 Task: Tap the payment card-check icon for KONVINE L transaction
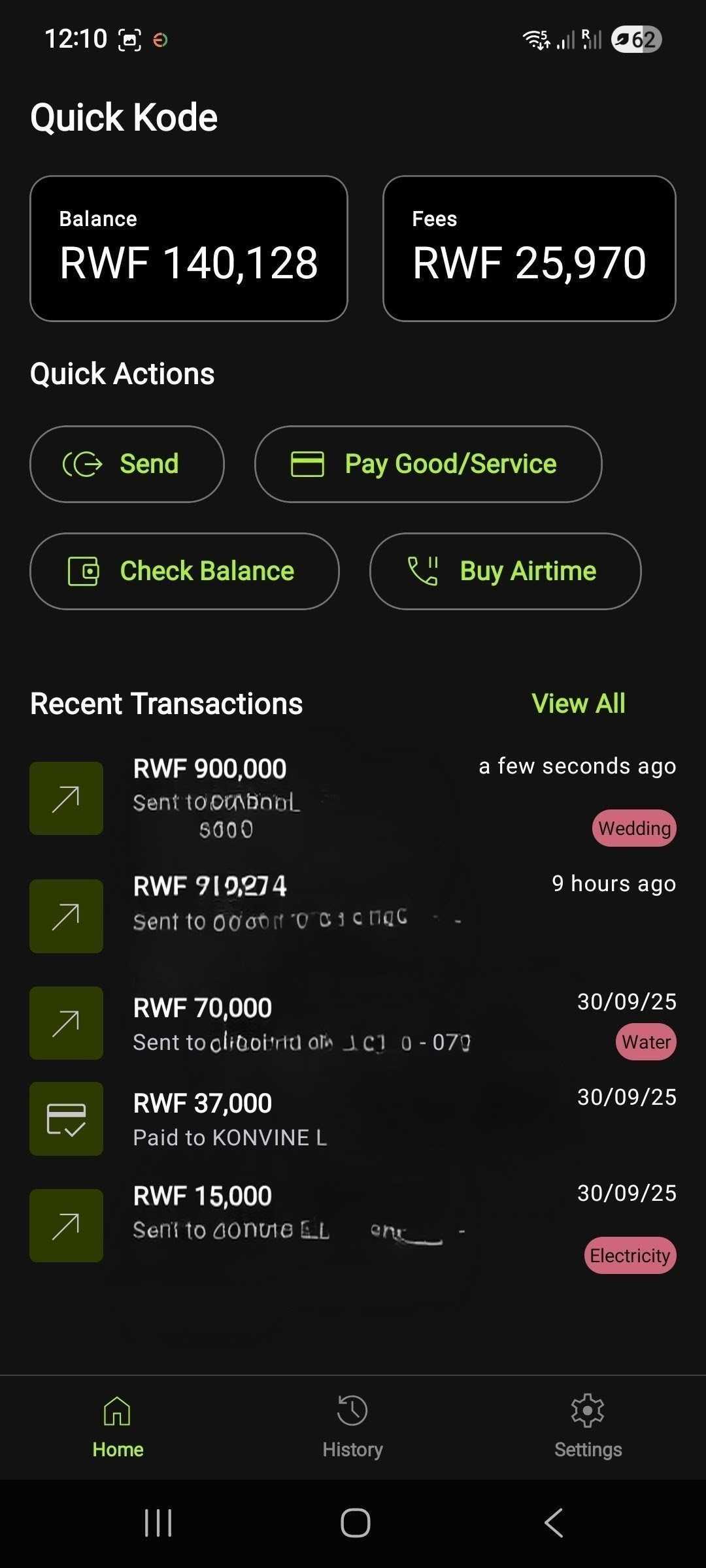point(65,1119)
